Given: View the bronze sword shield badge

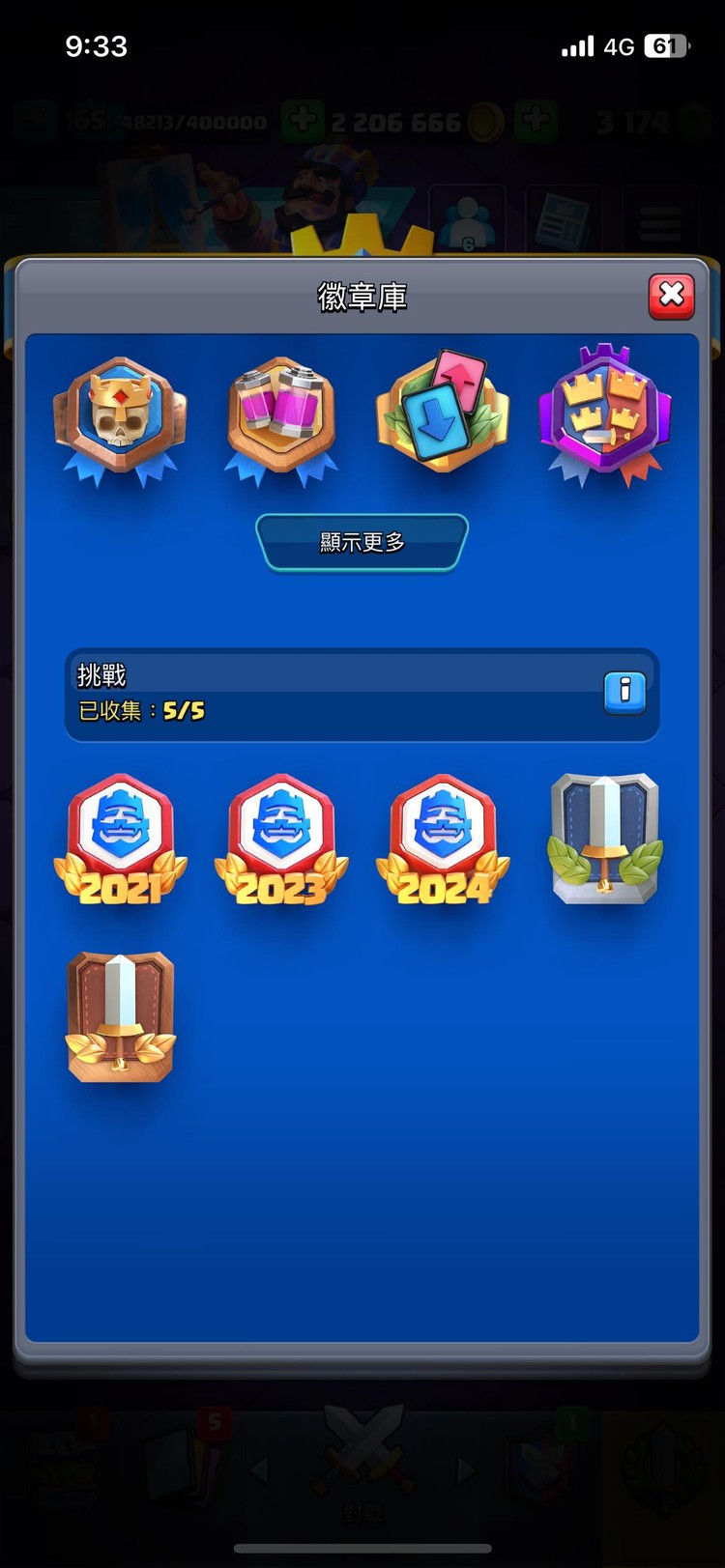Looking at the screenshot, I should tap(120, 1016).
